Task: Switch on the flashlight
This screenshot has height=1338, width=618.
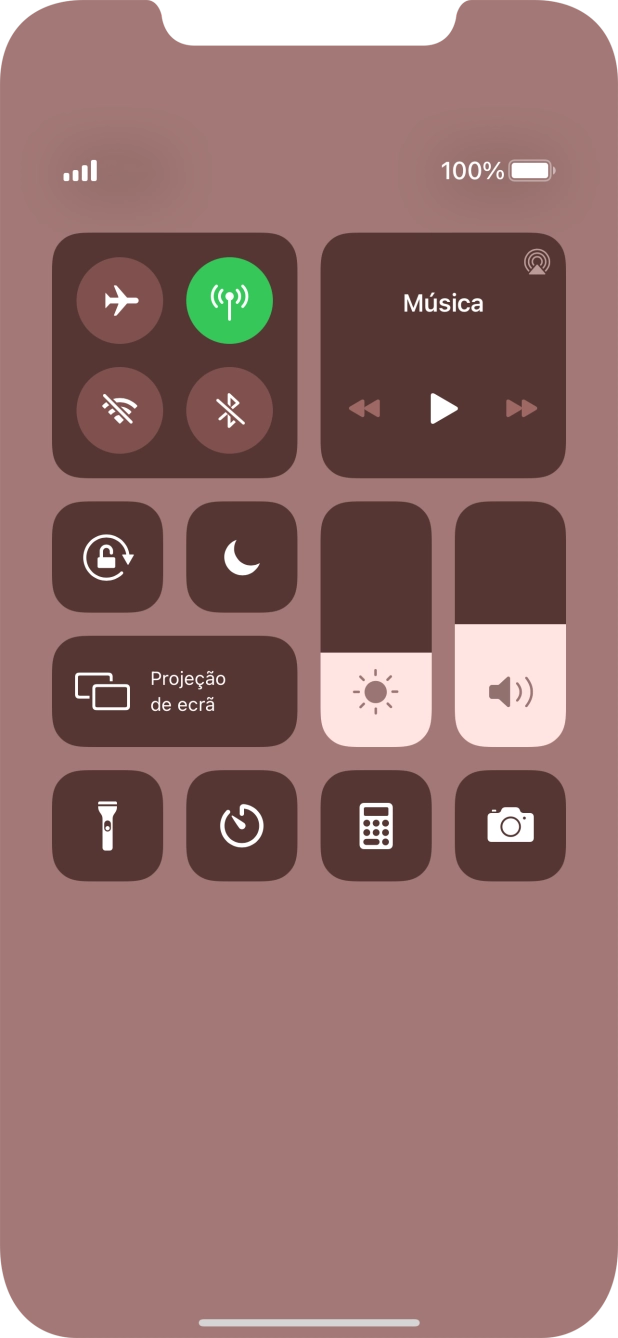Action: pos(107,826)
